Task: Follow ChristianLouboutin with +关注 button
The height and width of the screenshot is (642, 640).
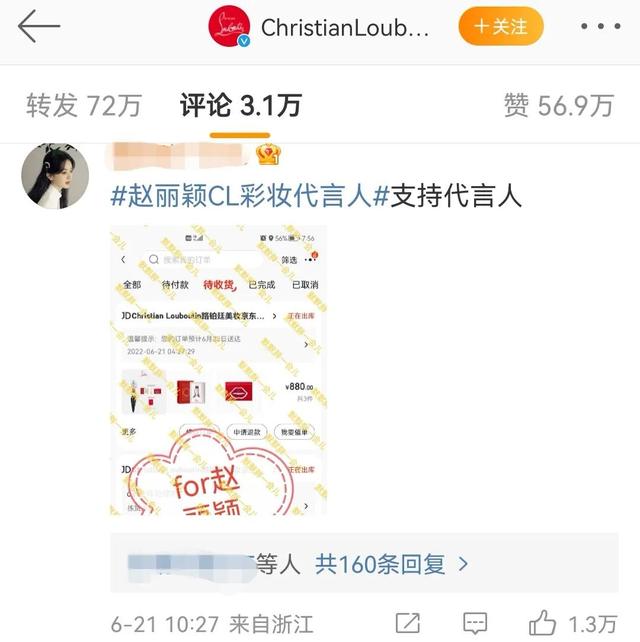Action: coord(500,27)
